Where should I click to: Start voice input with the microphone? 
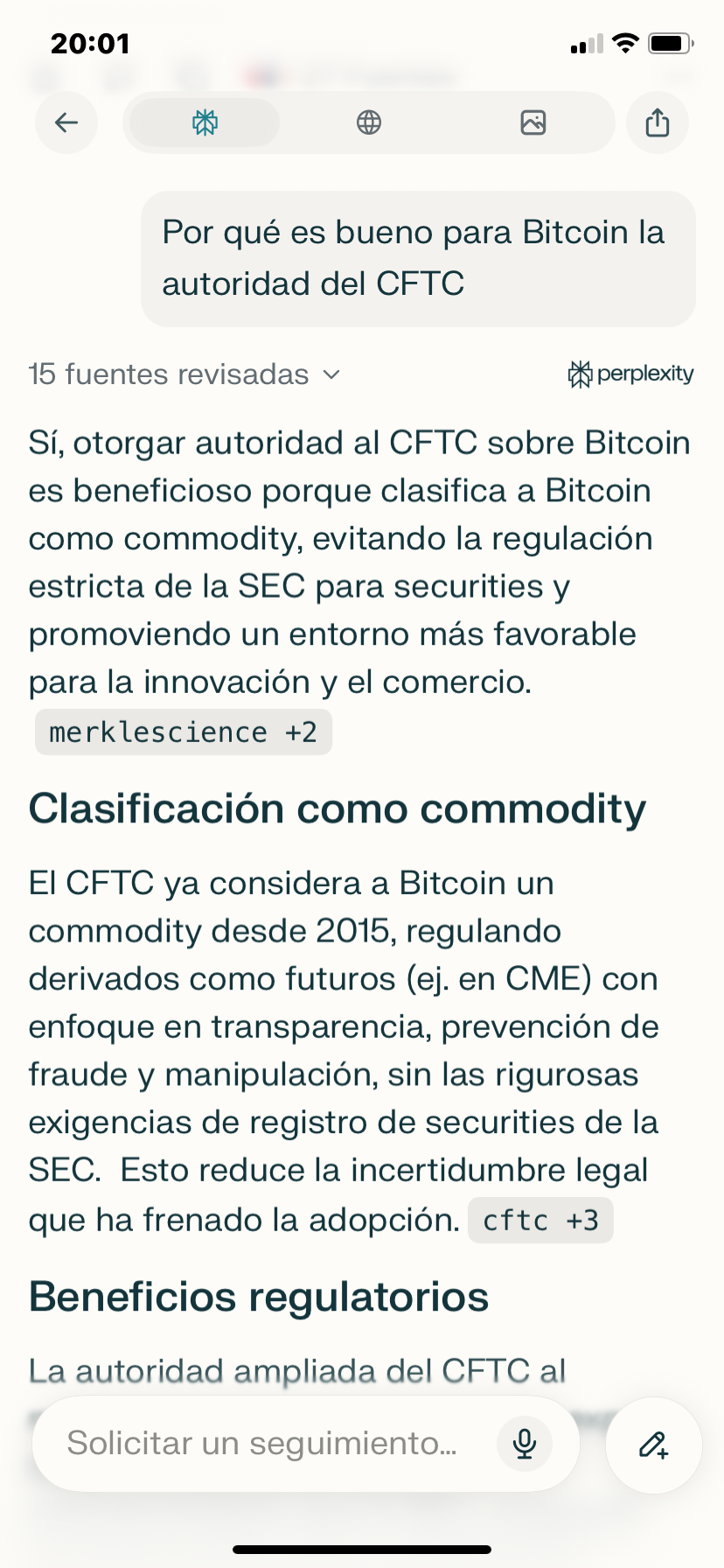click(x=525, y=1443)
